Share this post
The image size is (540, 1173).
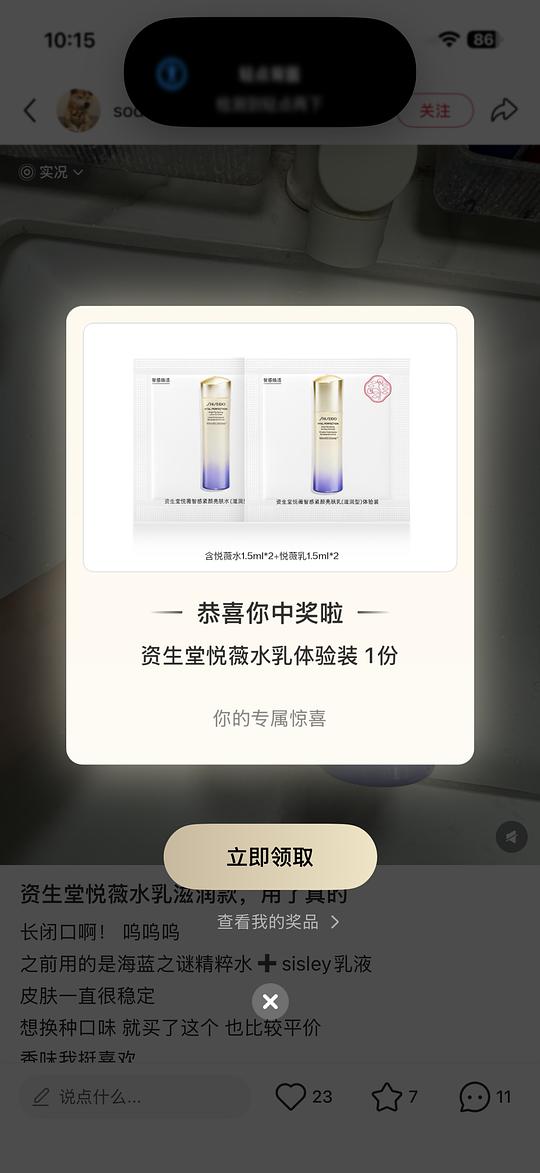pos(504,110)
